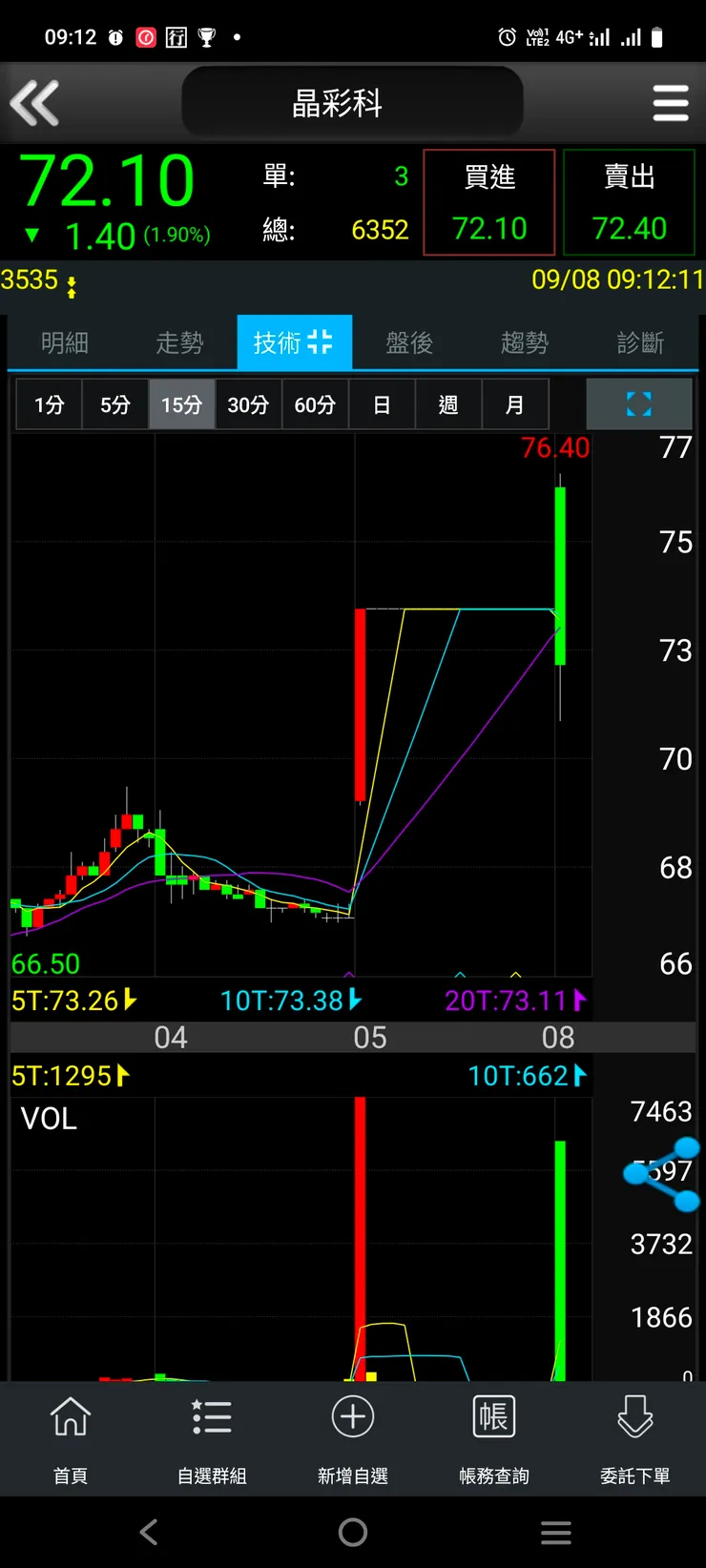The image size is (706, 1568).
Task: Open the 盤後 tab
Action: (409, 342)
